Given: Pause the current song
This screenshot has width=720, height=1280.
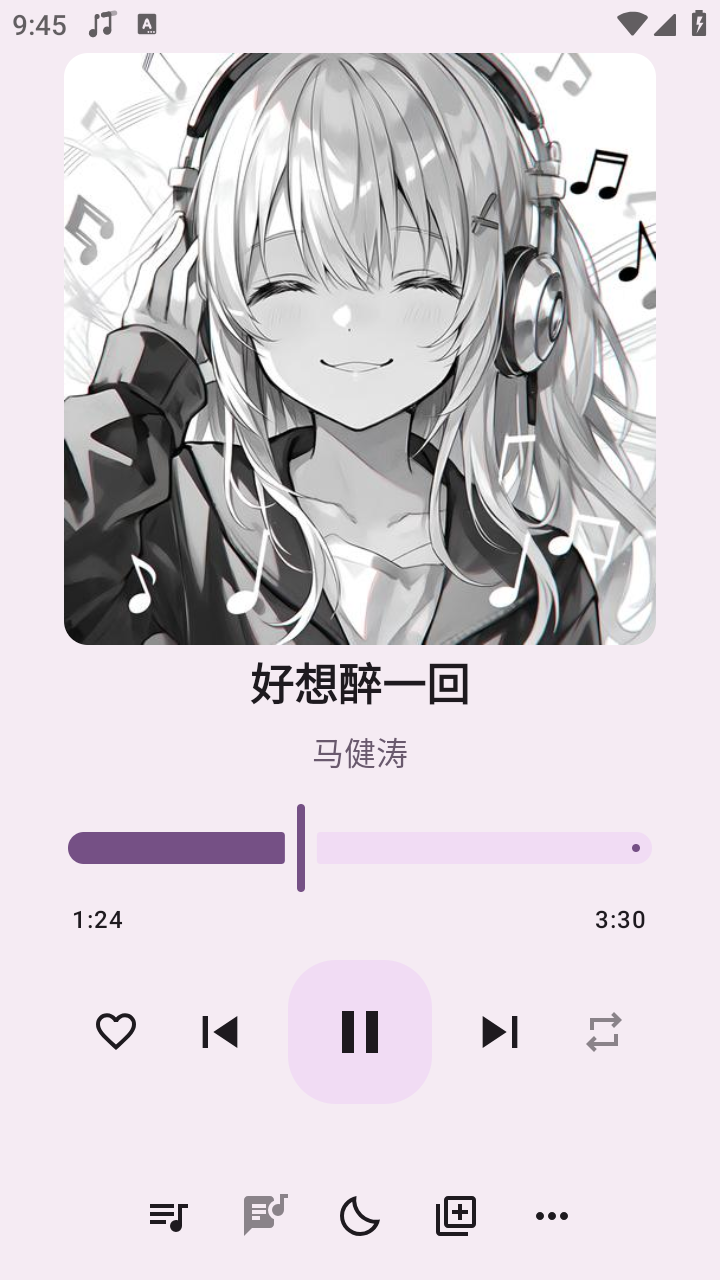Looking at the screenshot, I should 360,1032.
